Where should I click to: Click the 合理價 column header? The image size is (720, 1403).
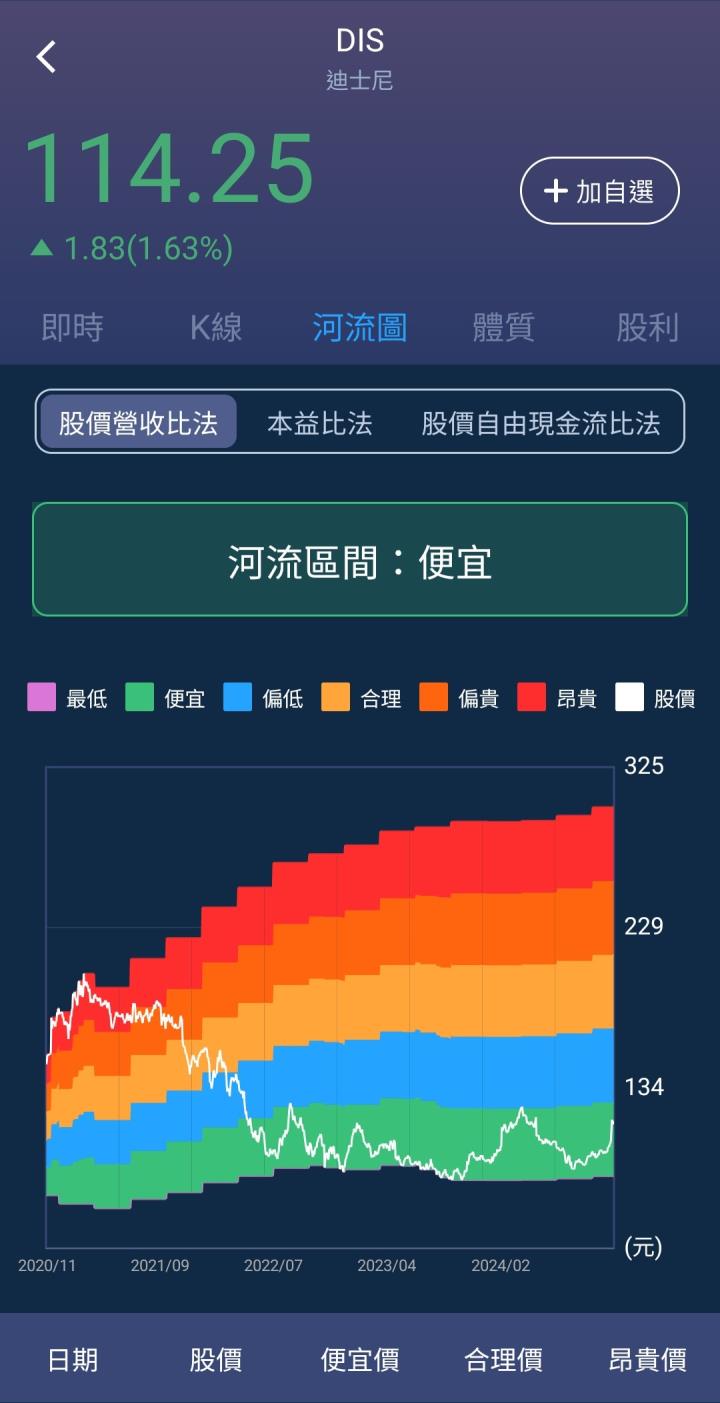503,1360
